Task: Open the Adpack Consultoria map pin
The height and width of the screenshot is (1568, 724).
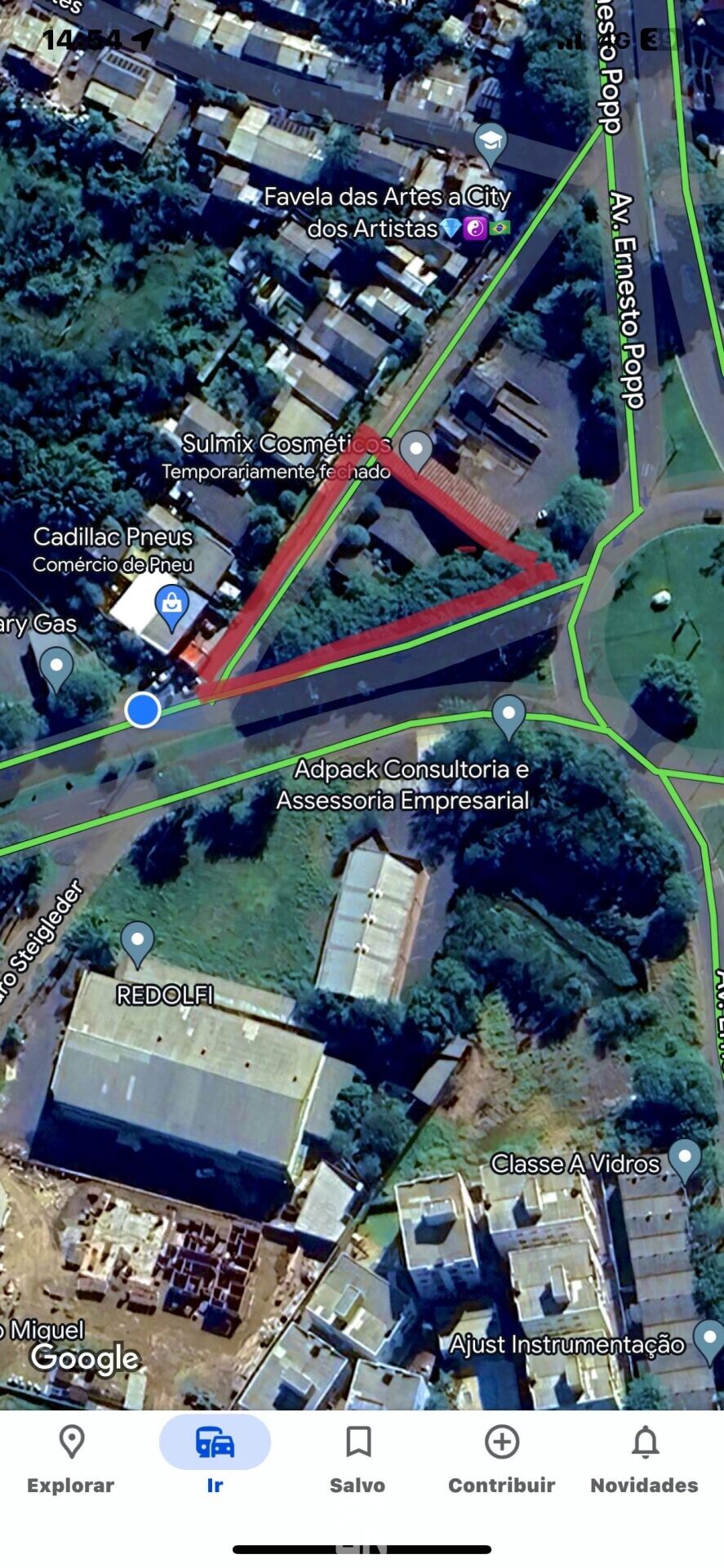Action: coord(509,716)
